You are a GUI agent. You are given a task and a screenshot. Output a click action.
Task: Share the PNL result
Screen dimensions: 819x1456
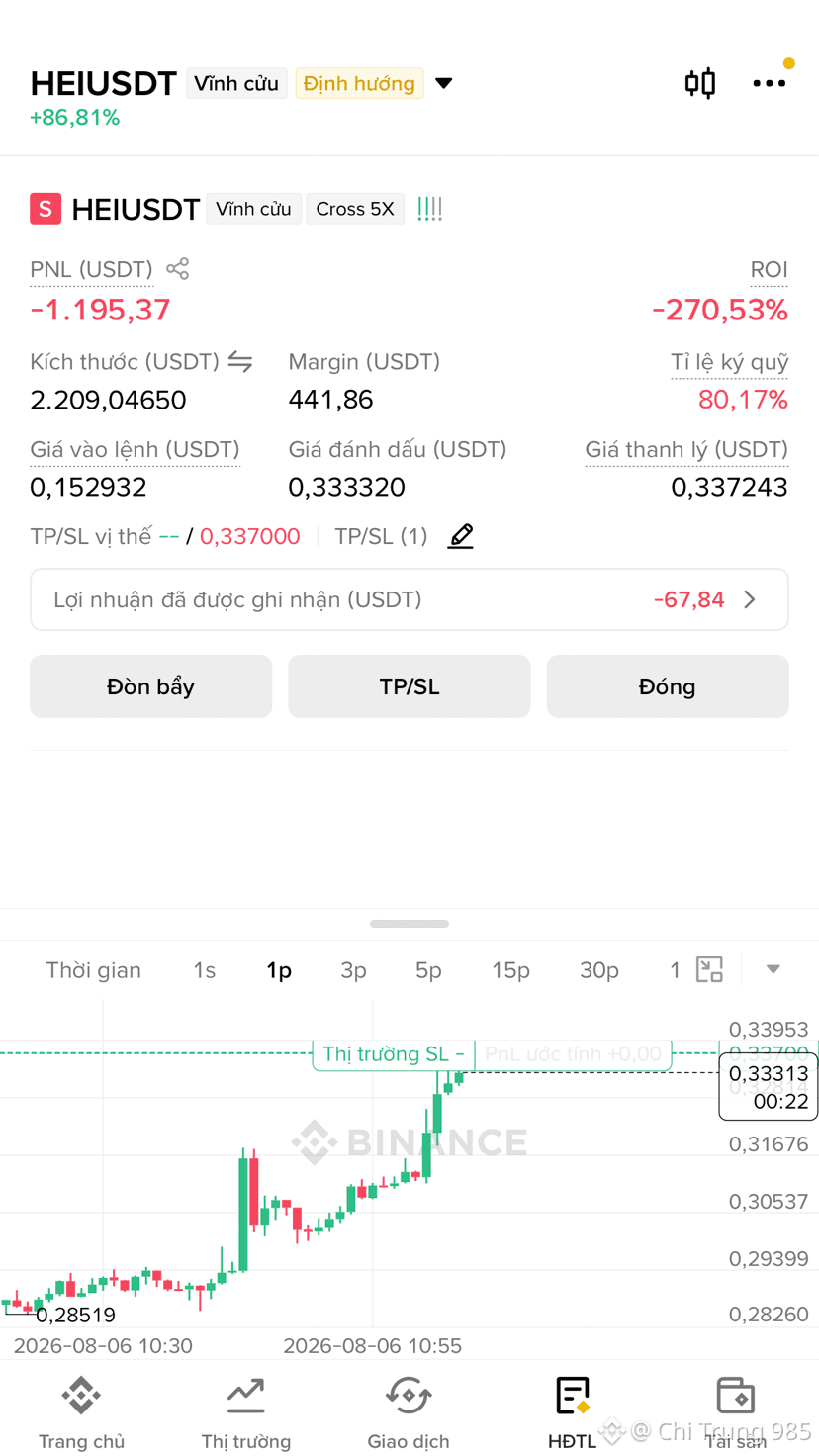coord(178,269)
